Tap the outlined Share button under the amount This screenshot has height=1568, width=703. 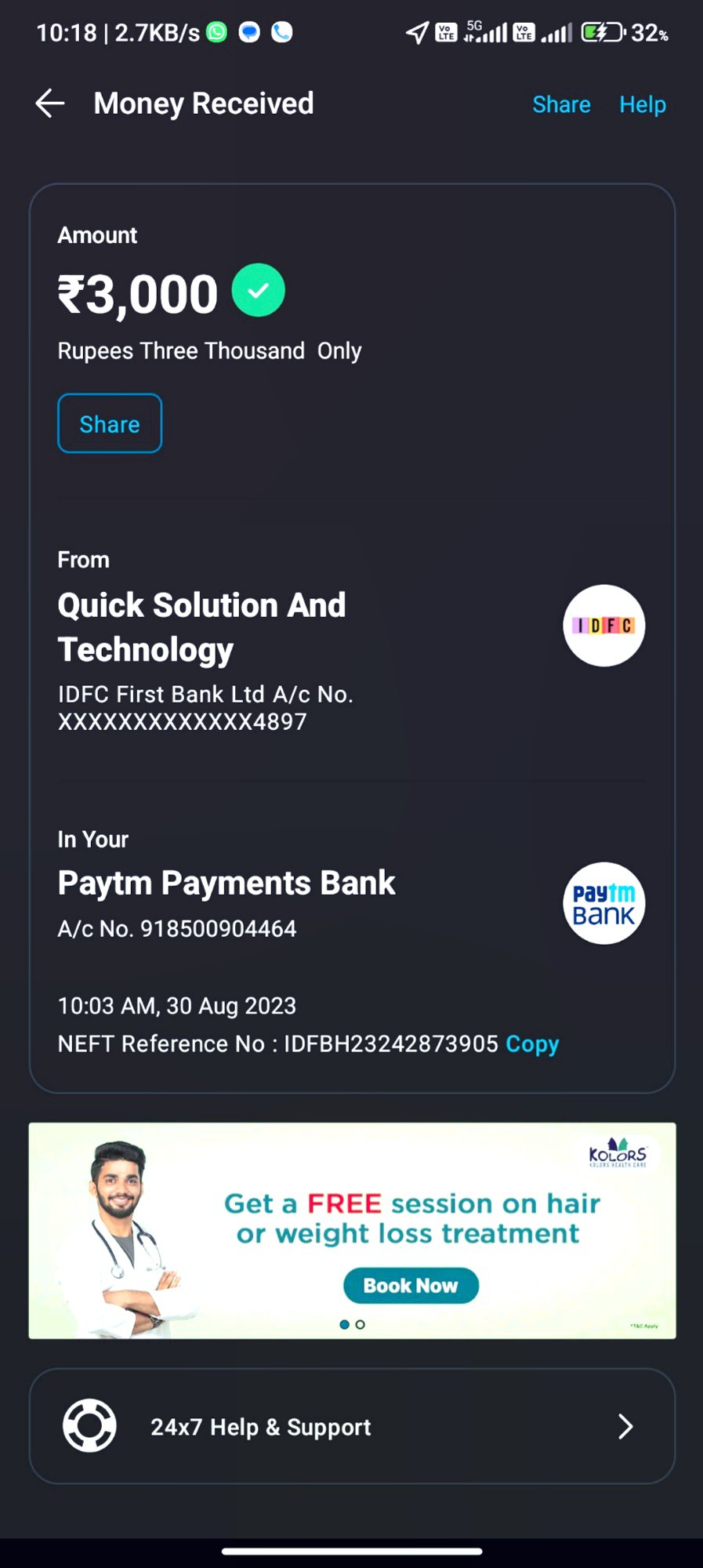(110, 423)
